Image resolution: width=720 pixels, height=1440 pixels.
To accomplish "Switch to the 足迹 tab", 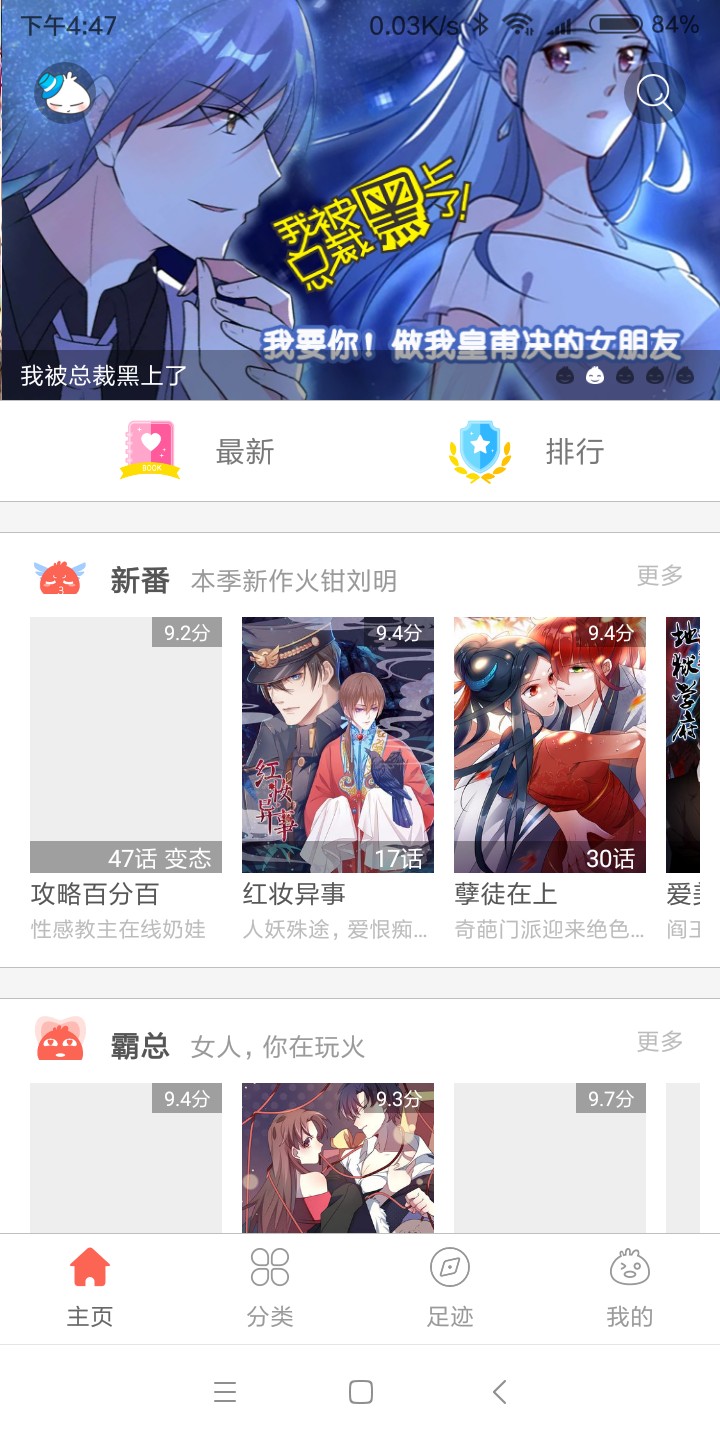I will pos(450,1288).
